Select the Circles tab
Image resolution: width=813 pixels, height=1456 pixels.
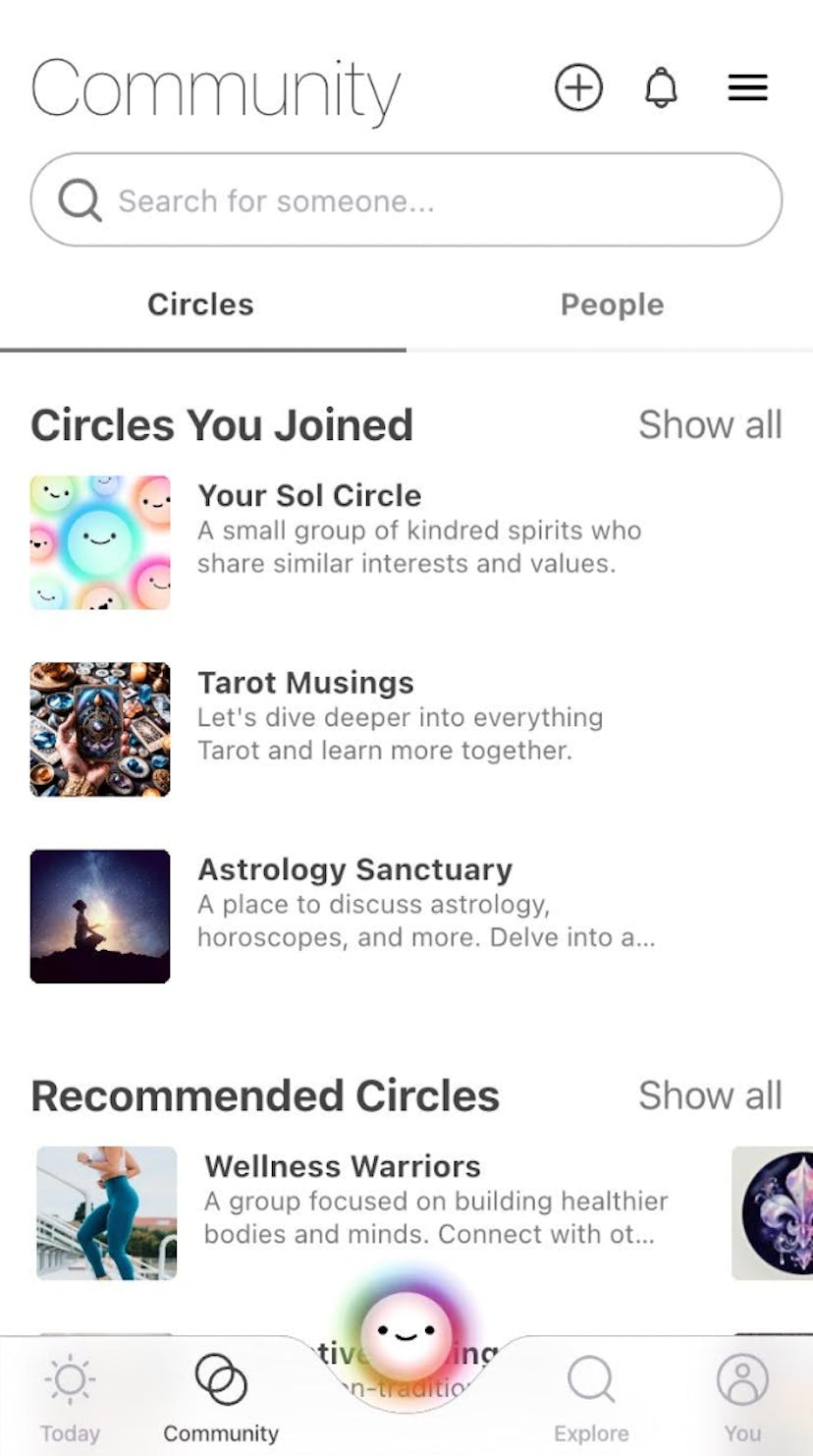[x=200, y=305]
